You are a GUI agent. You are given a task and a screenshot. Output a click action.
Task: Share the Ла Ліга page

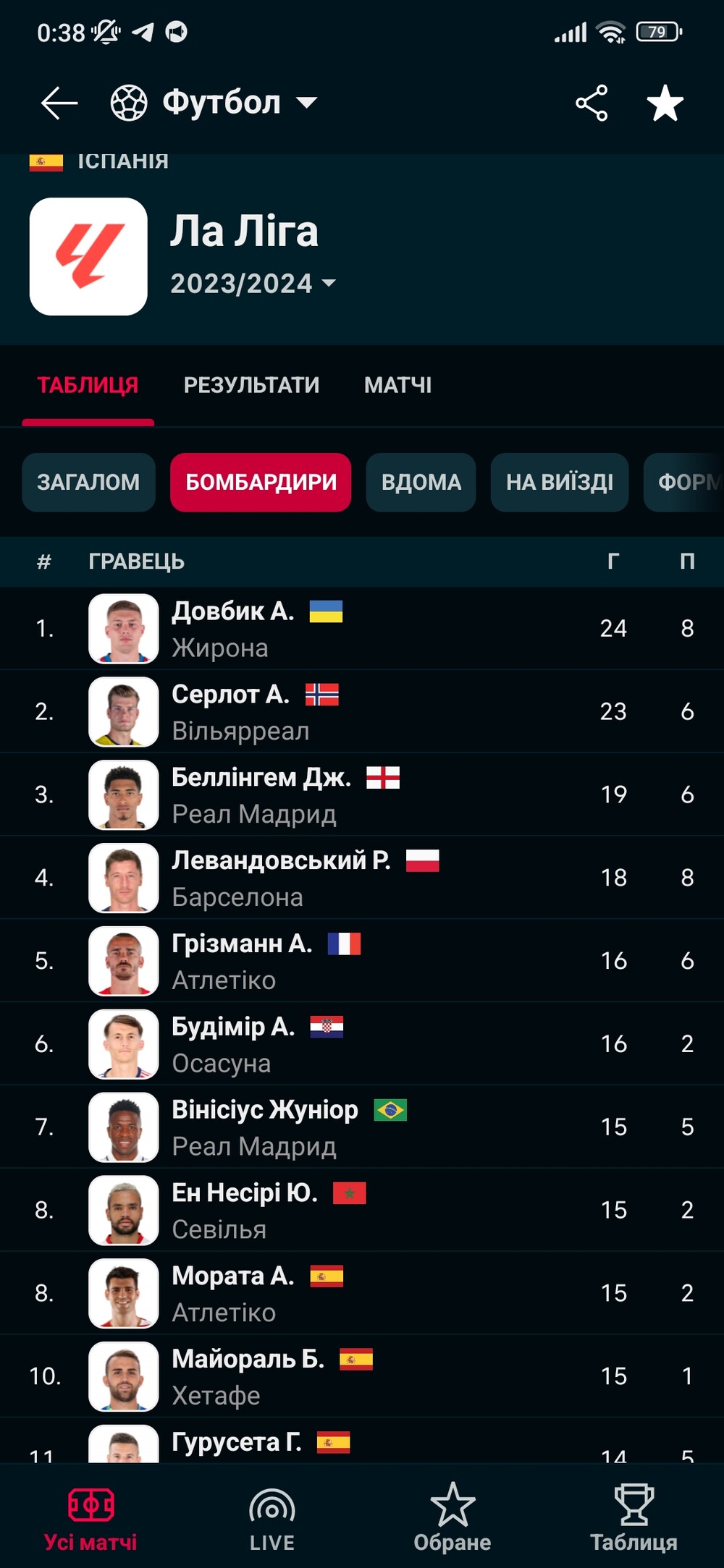point(592,103)
